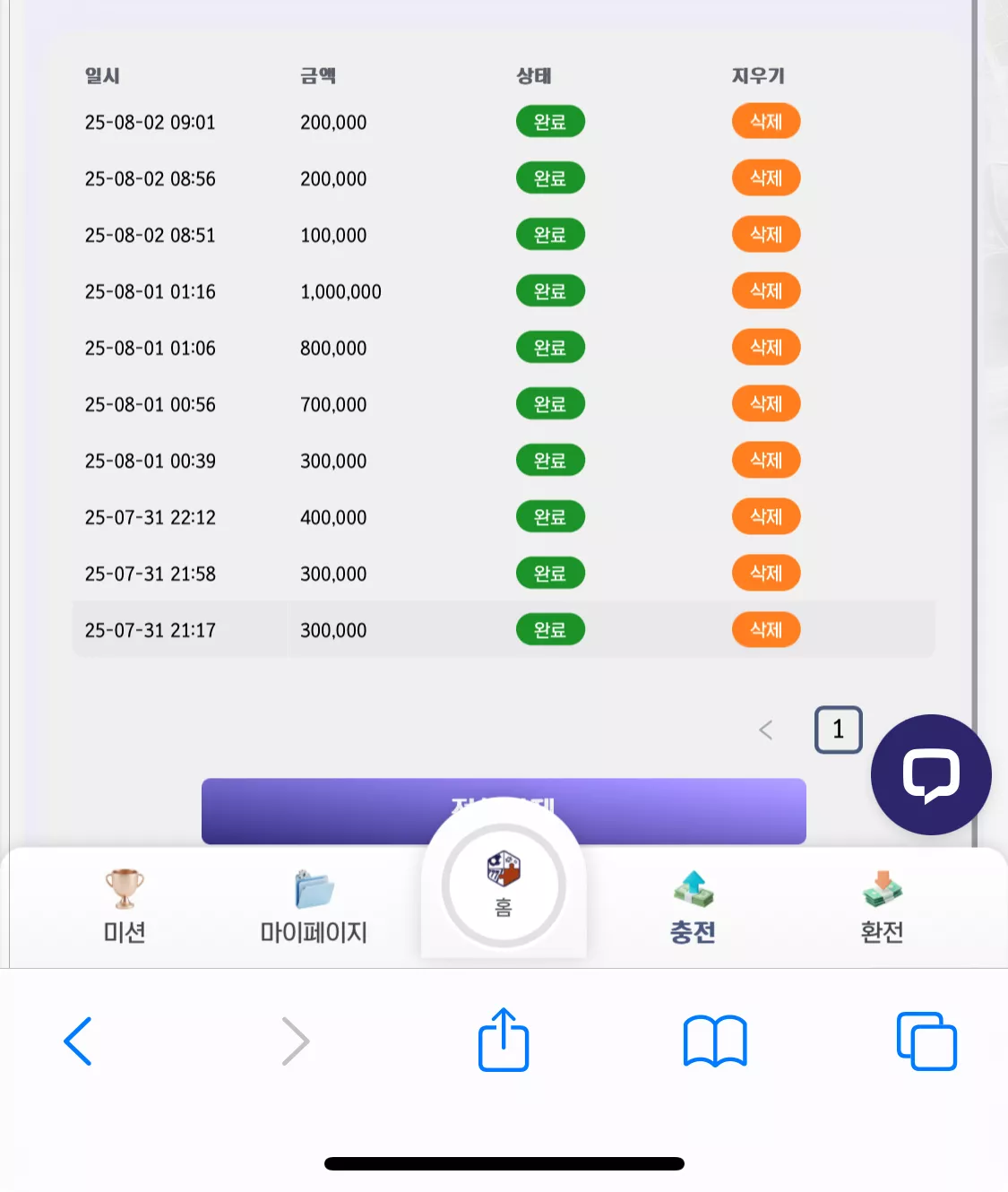Open the live chat bubble
Viewport: 1008px width, 1192px height.
[x=931, y=774]
